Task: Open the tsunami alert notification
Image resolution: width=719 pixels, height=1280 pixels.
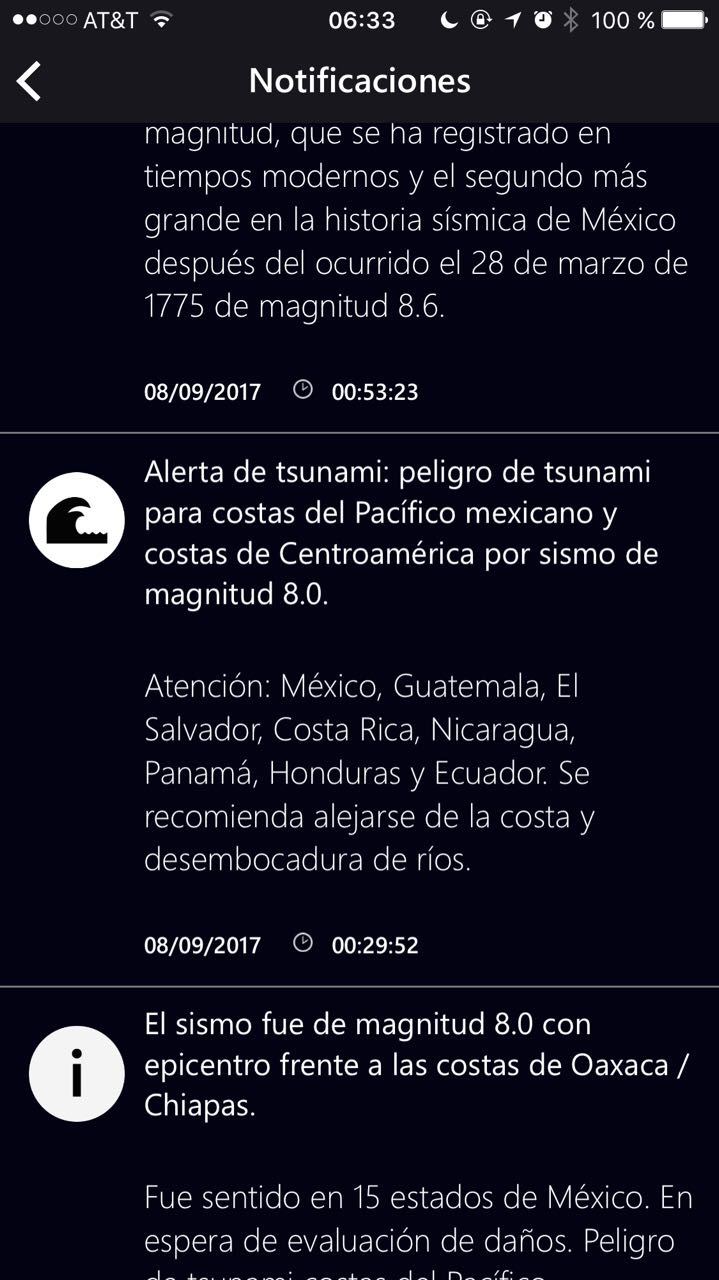Action: pos(400,533)
